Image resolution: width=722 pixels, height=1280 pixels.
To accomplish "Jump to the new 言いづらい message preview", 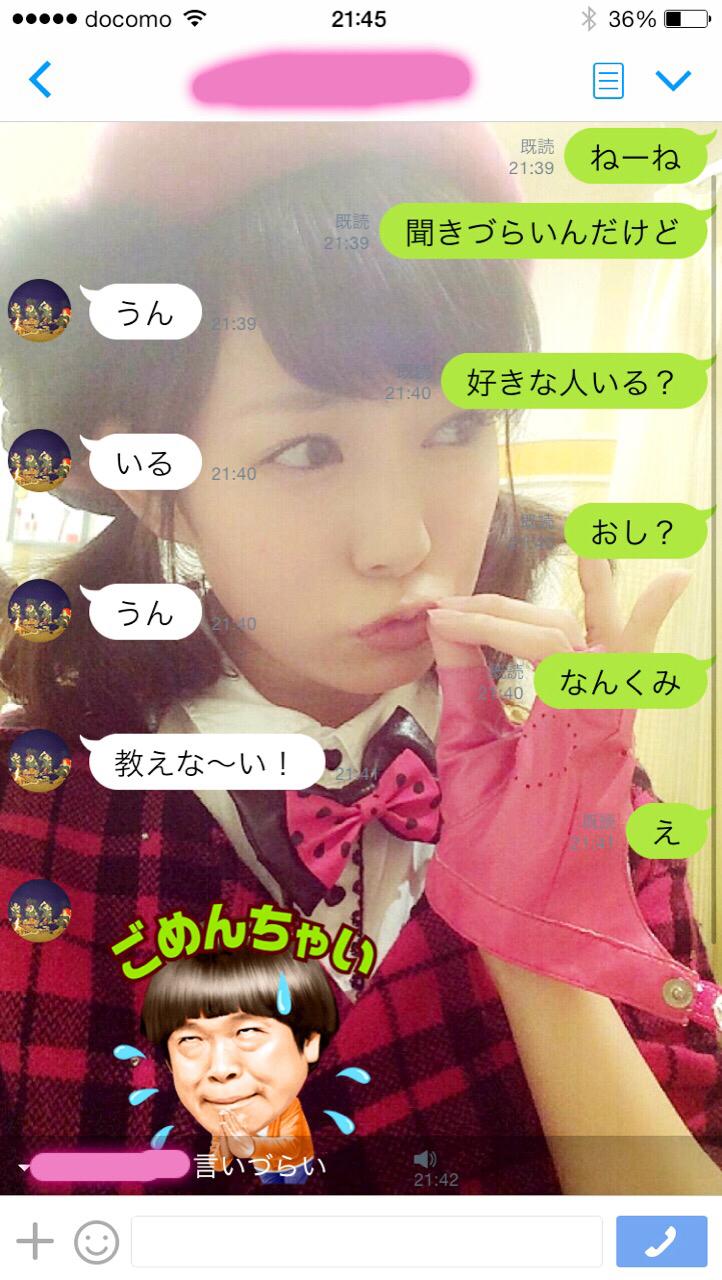I will (x=260, y=1166).
